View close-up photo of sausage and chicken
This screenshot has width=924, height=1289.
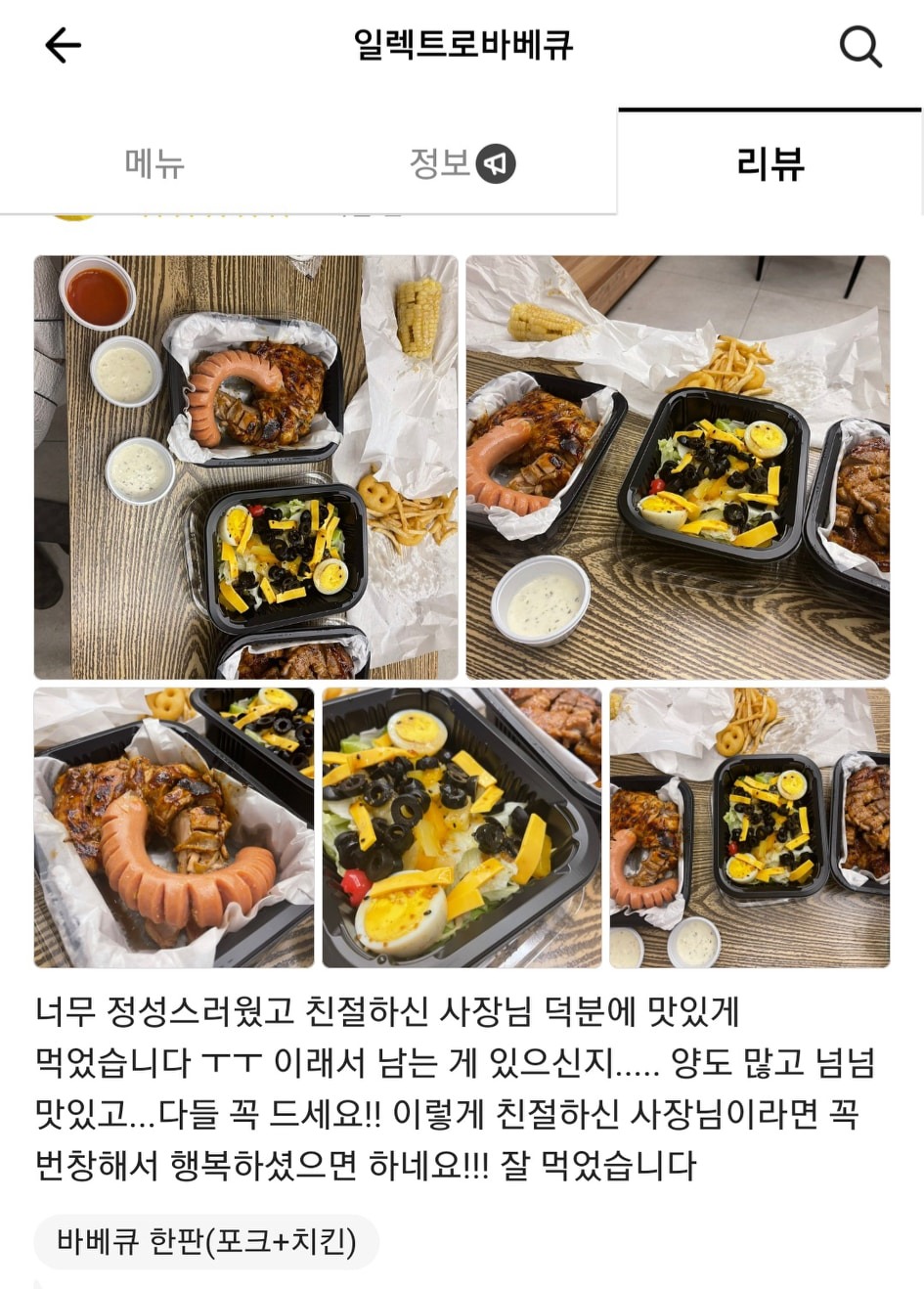pos(174,827)
